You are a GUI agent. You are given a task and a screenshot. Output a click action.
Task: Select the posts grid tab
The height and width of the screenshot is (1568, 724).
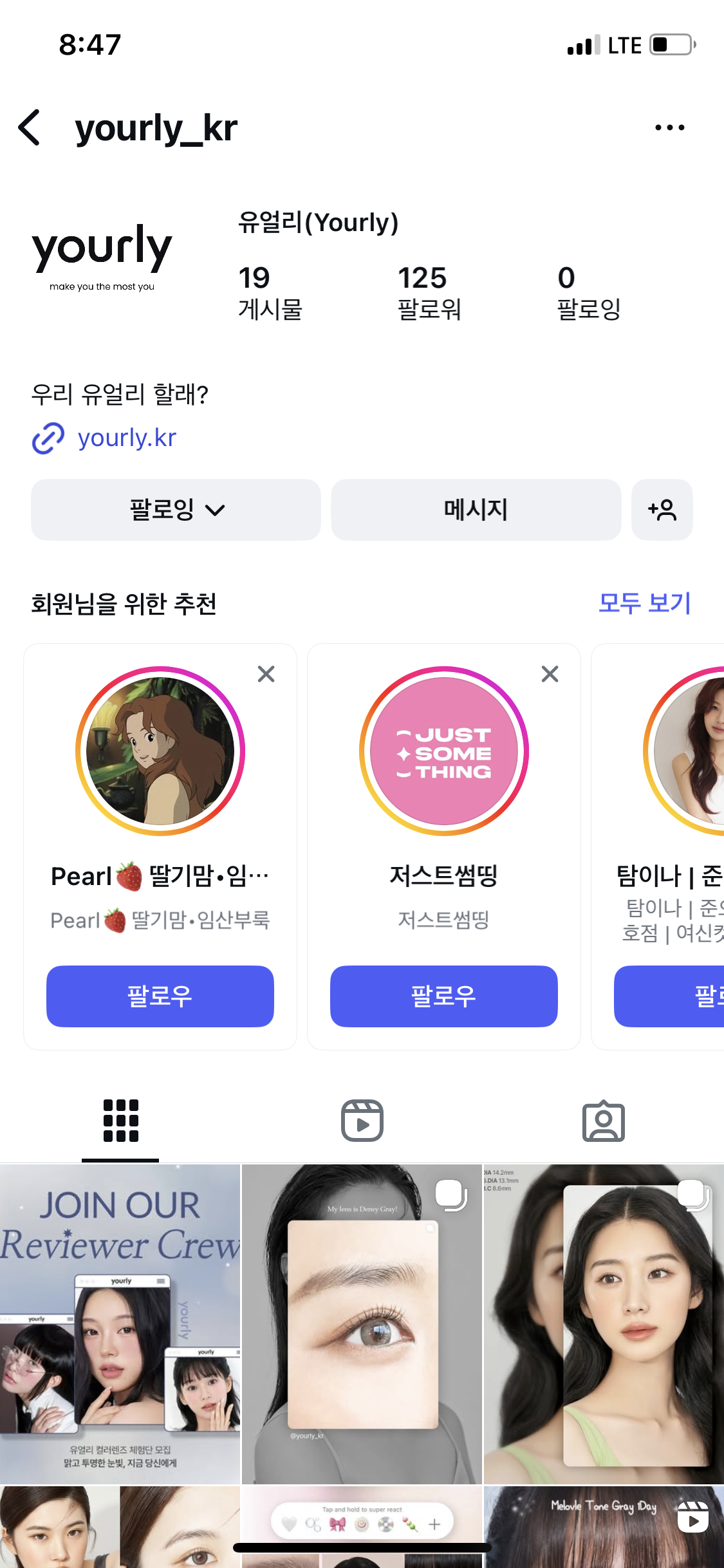click(120, 1121)
